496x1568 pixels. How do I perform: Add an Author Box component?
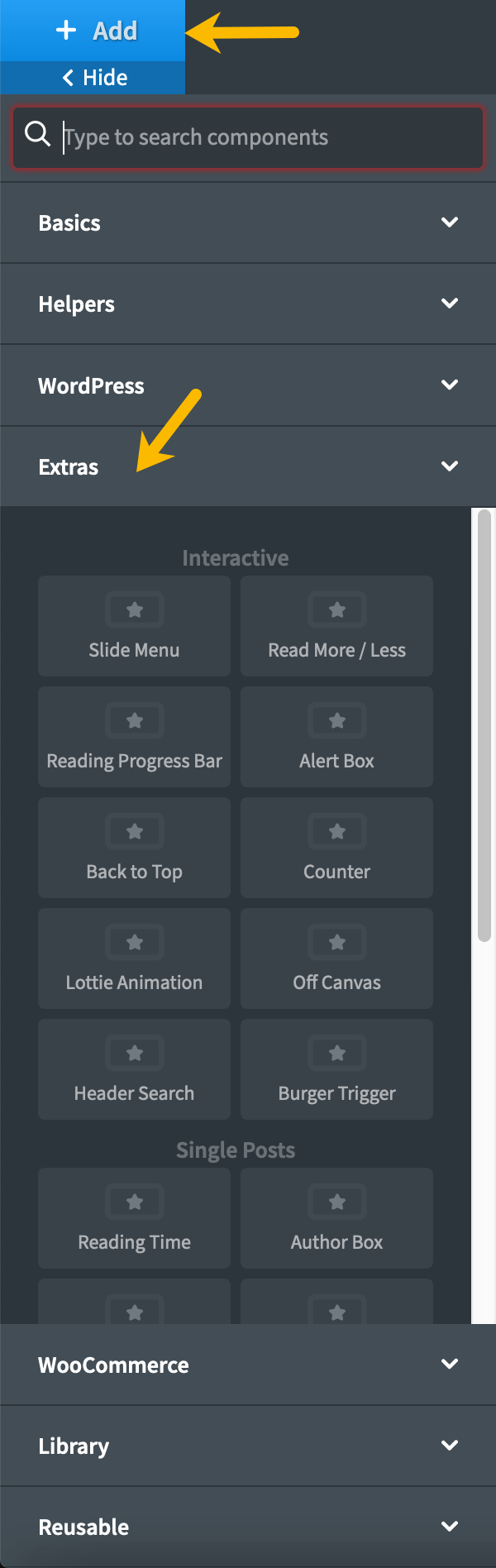coord(336,1218)
